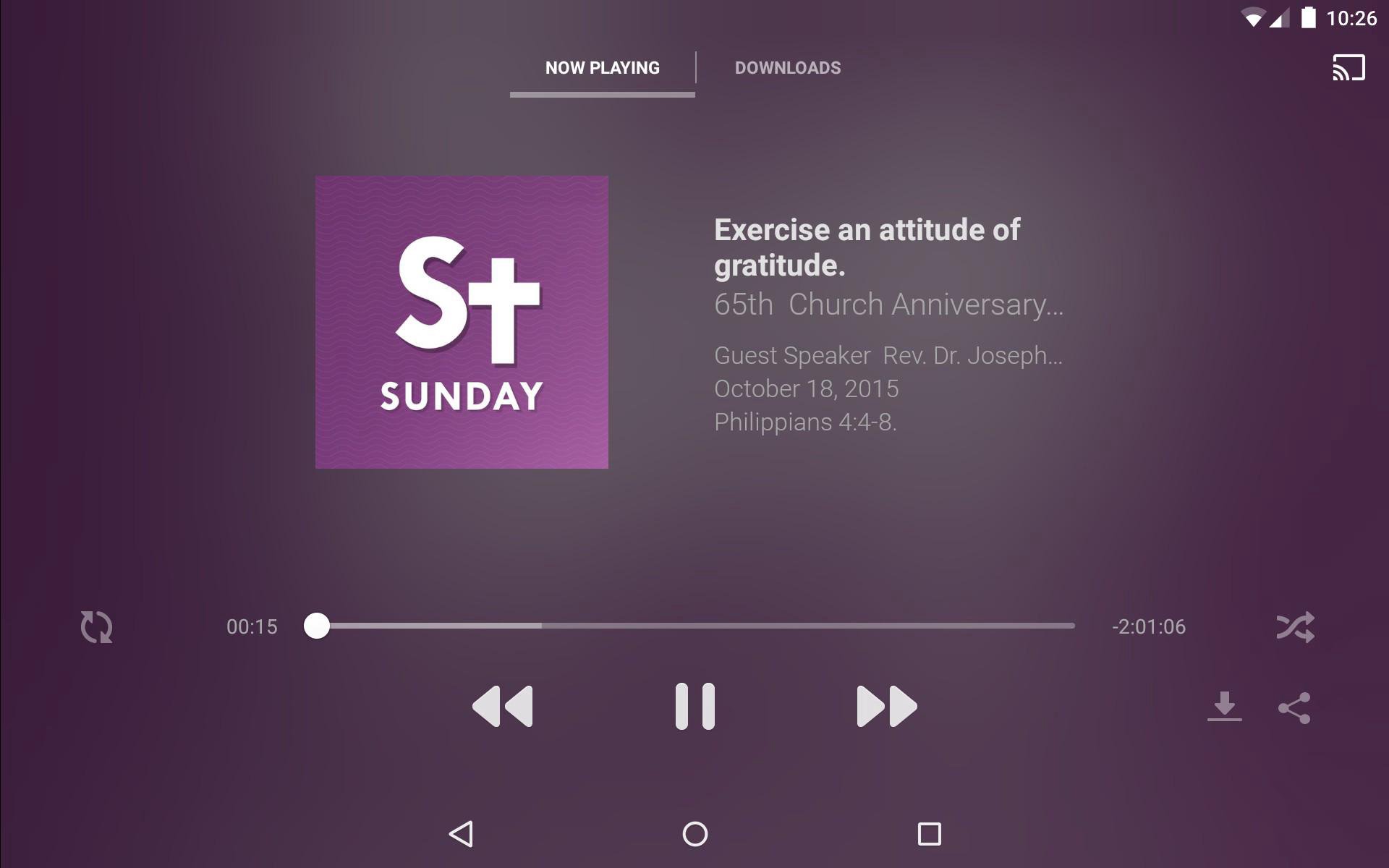Screen dimensions: 1389x868
Task: Pause the sermon playback
Action: click(x=695, y=706)
